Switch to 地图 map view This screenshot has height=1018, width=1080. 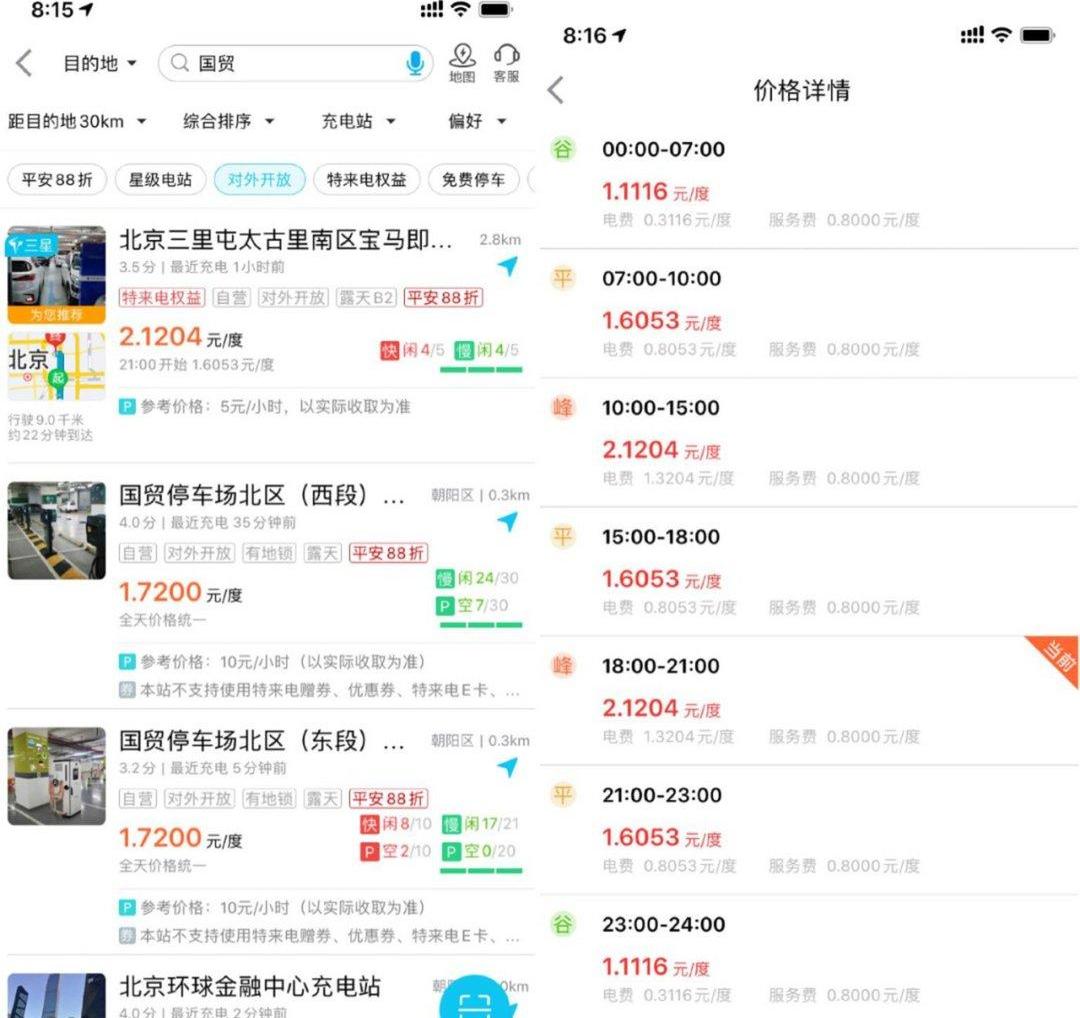462,63
